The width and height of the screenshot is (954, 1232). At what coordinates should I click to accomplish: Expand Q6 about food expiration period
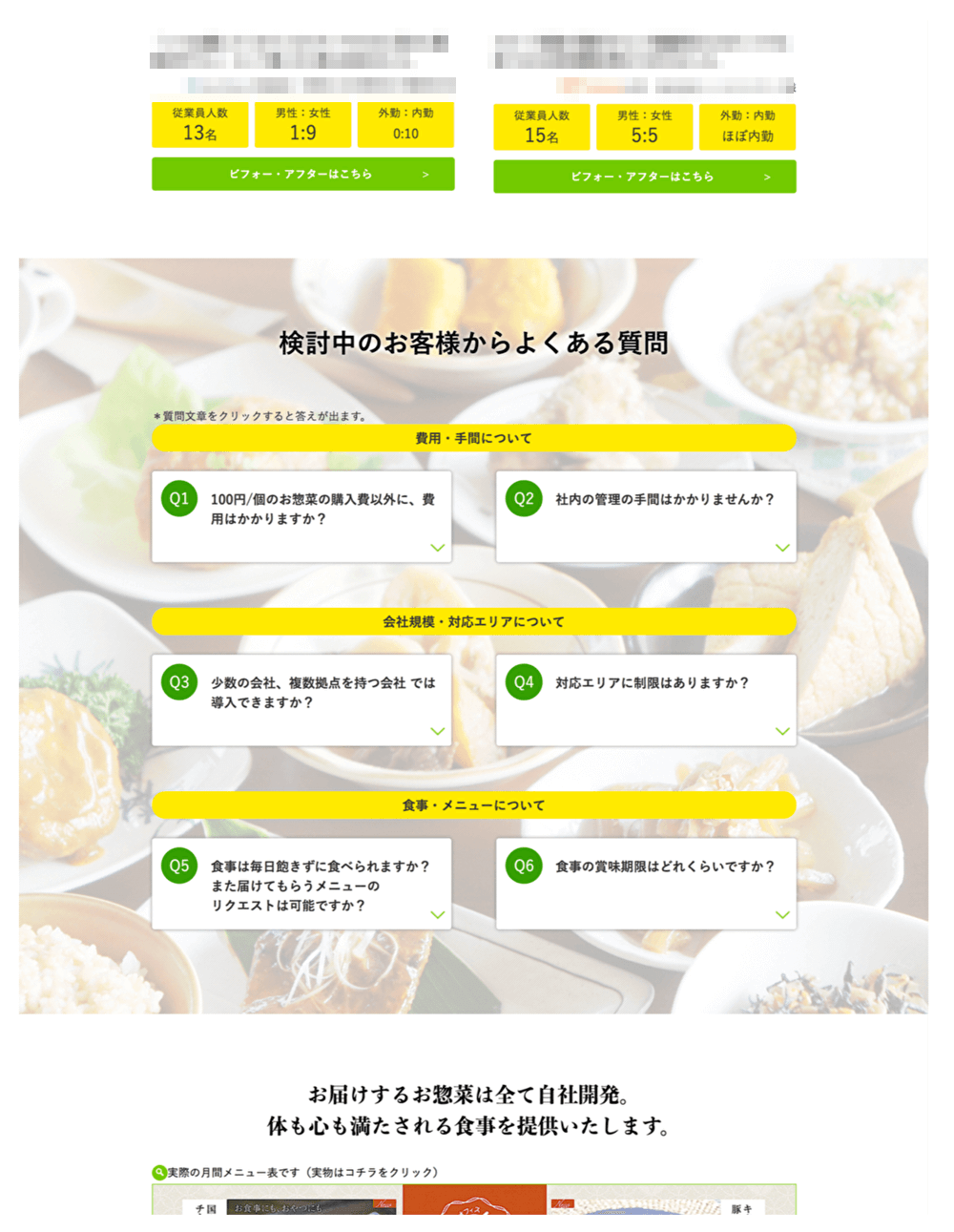[x=646, y=883]
